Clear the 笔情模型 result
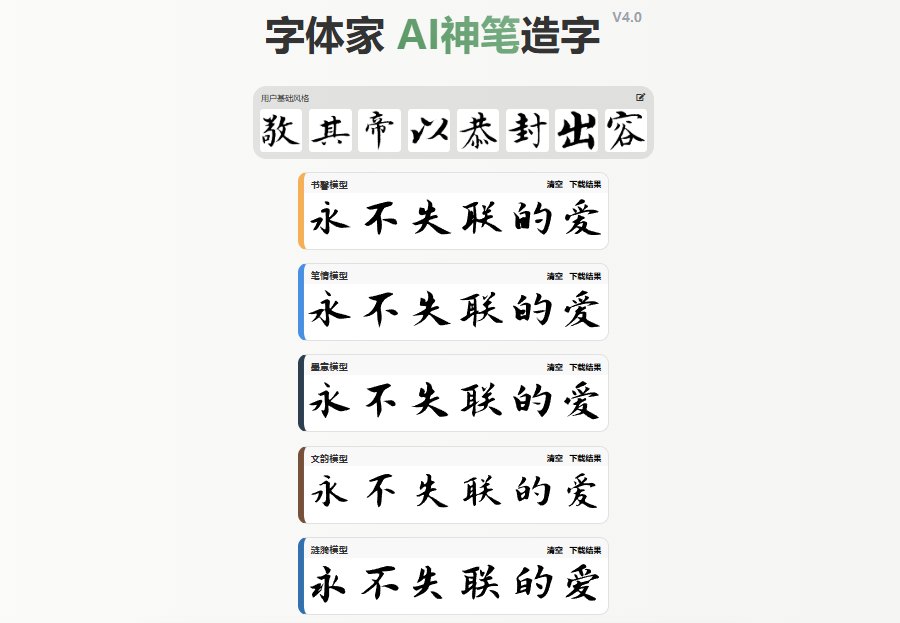The width and height of the screenshot is (900, 623). (554, 276)
